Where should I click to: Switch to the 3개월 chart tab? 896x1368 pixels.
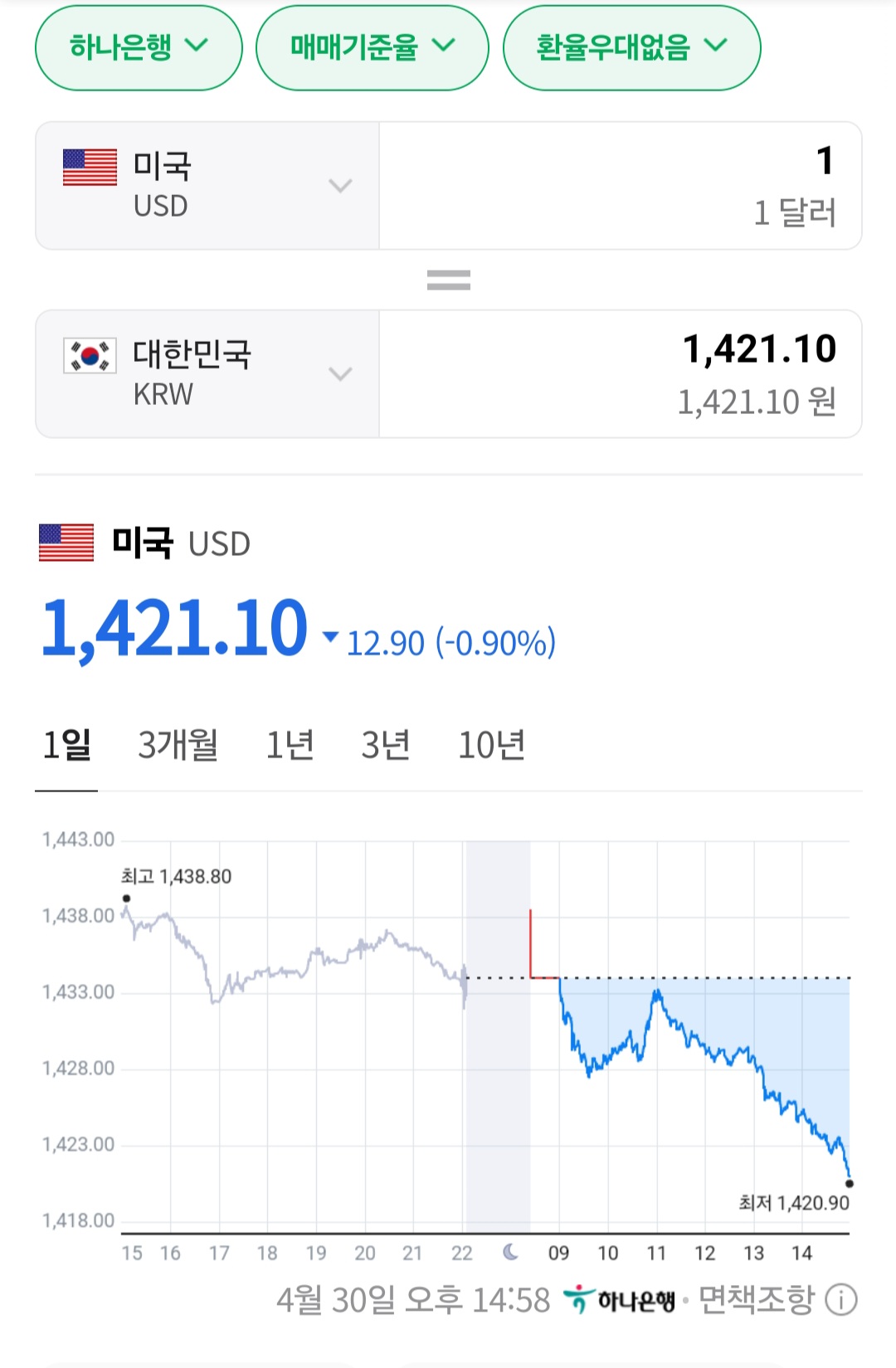pos(178,745)
